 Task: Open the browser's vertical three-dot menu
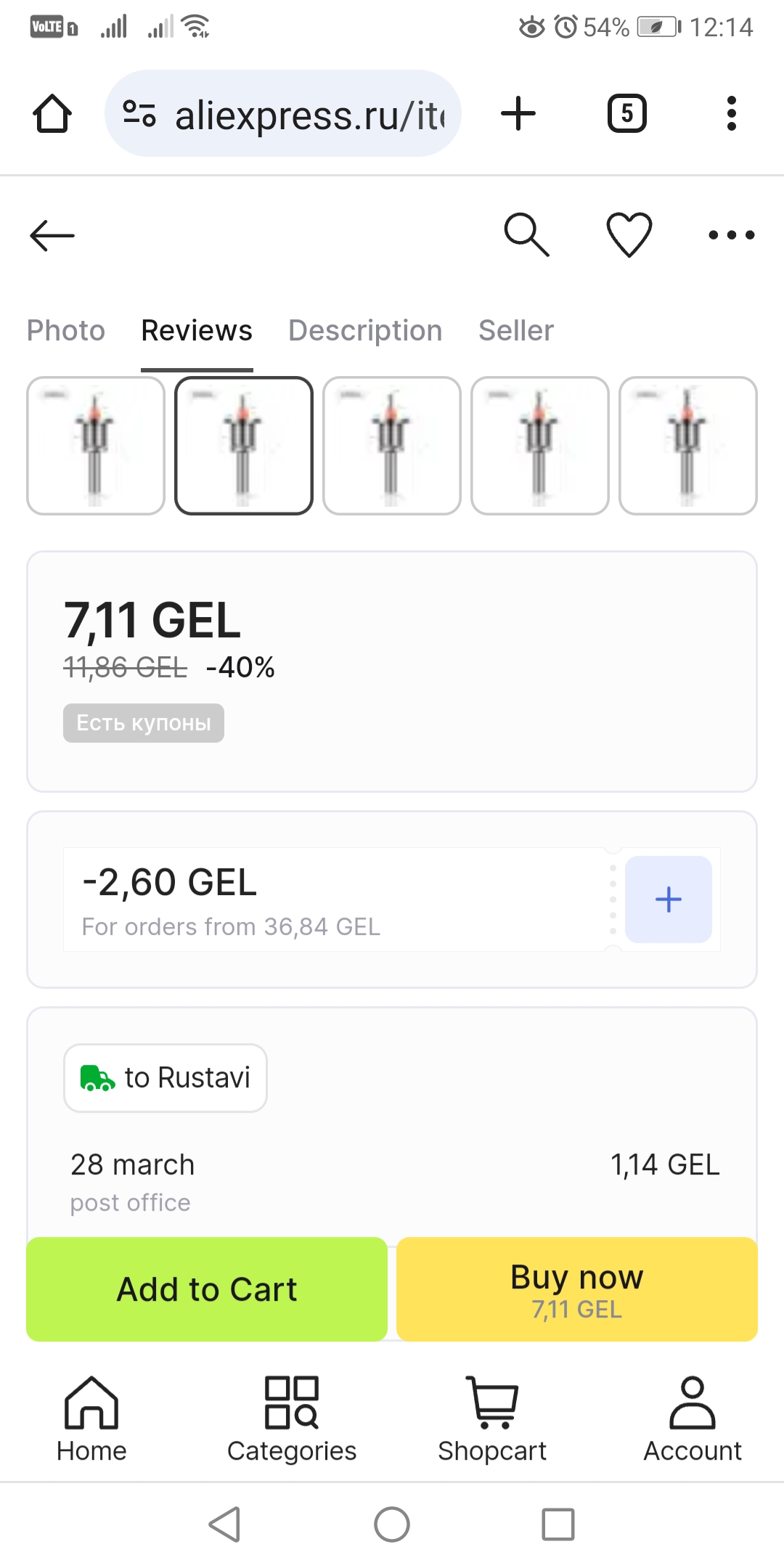coord(731,114)
